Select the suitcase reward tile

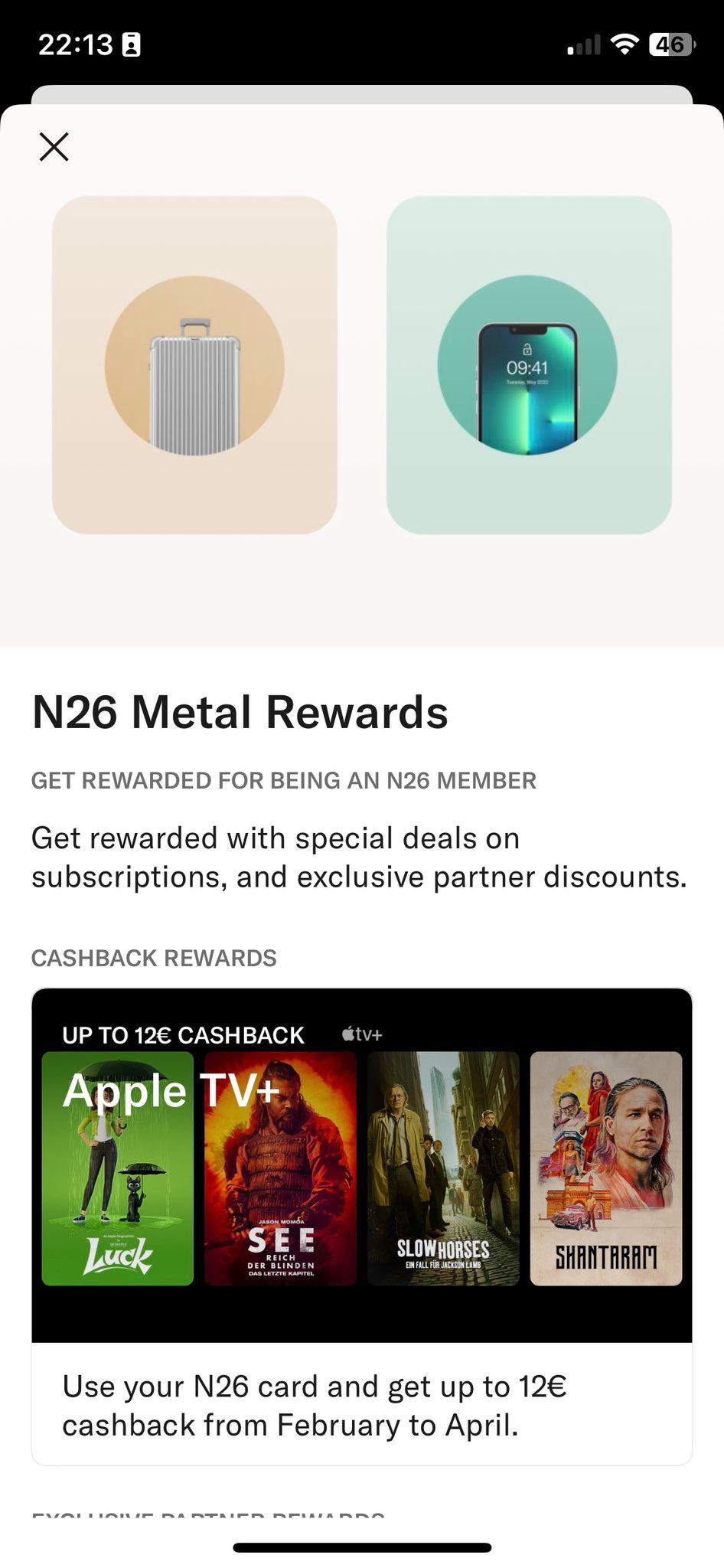click(194, 365)
